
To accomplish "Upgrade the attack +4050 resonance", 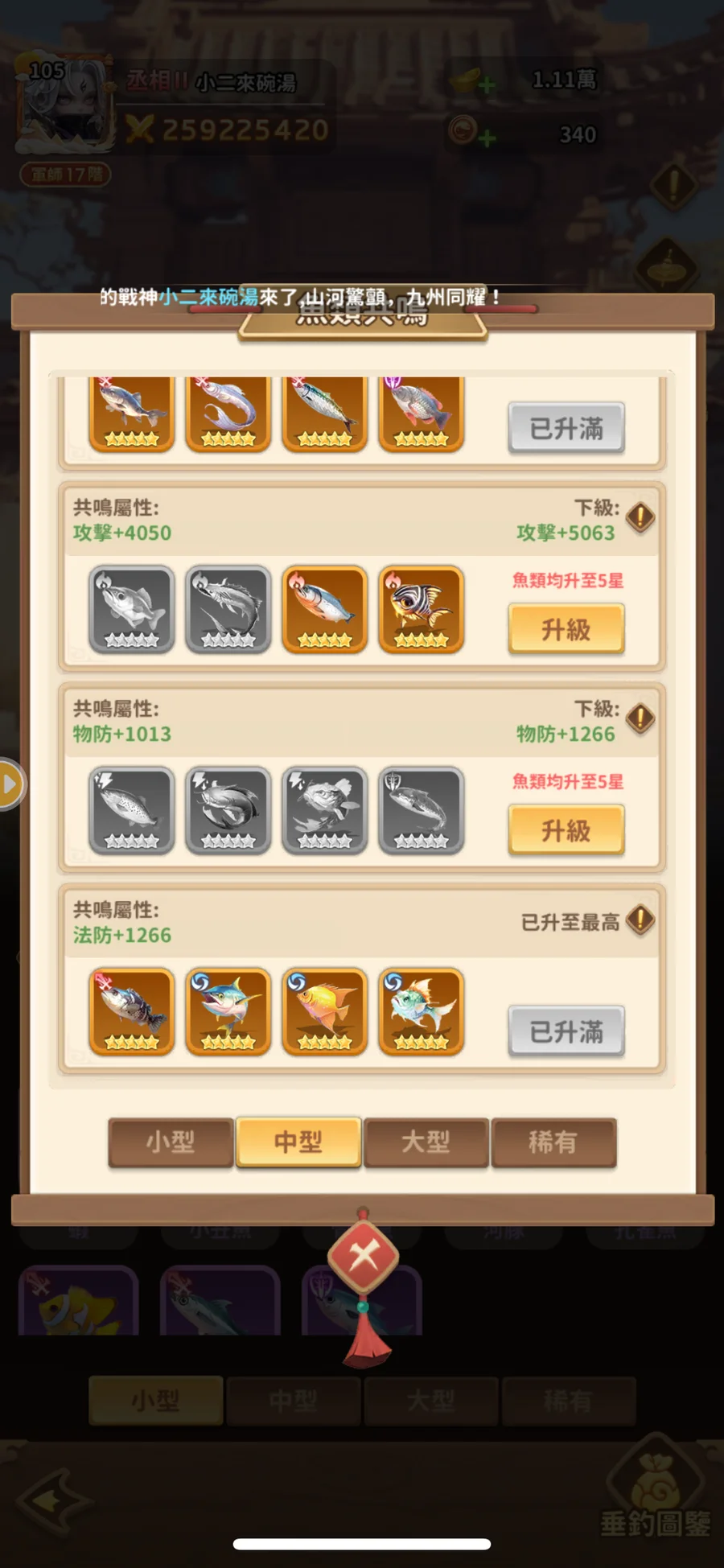I will (566, 628).
